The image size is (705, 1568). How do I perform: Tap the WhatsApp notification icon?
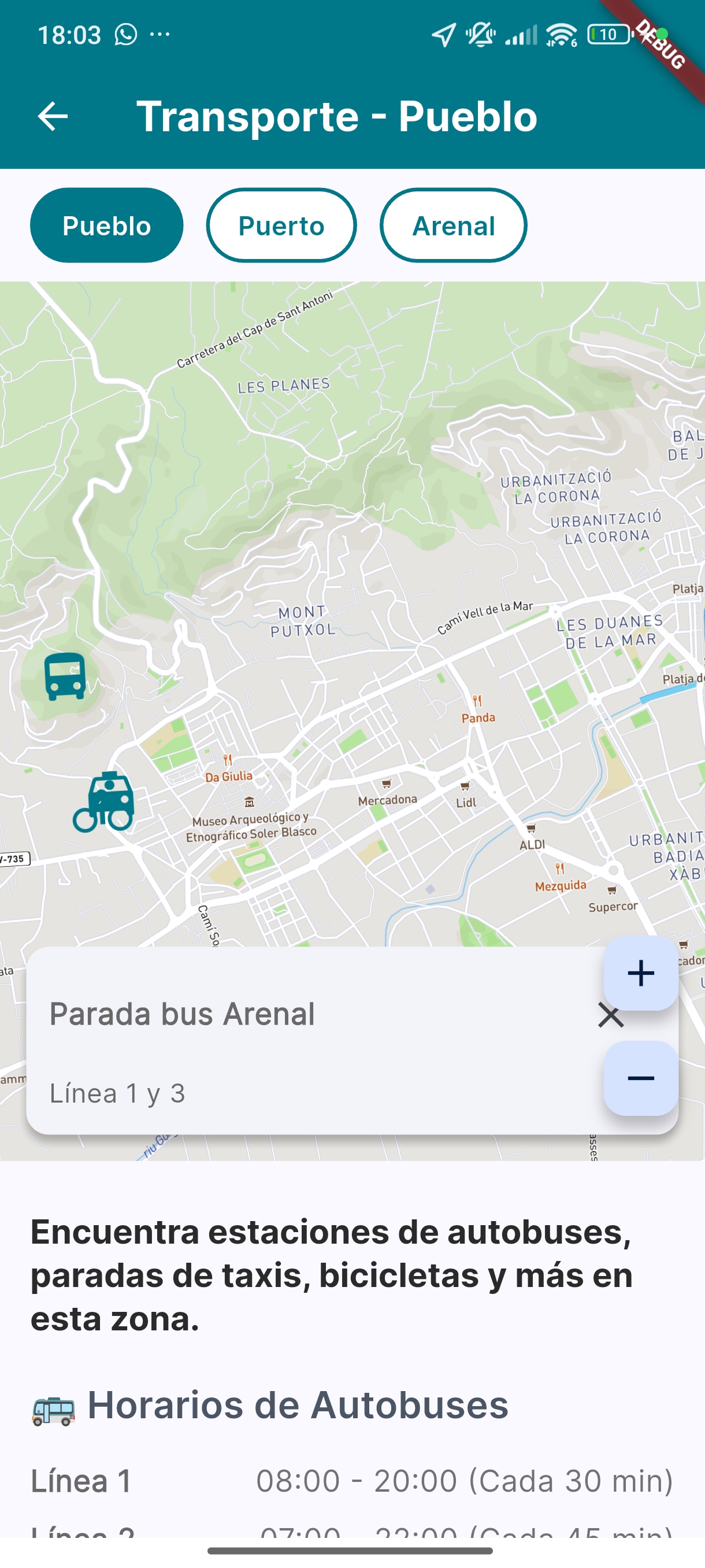[125, 35]
